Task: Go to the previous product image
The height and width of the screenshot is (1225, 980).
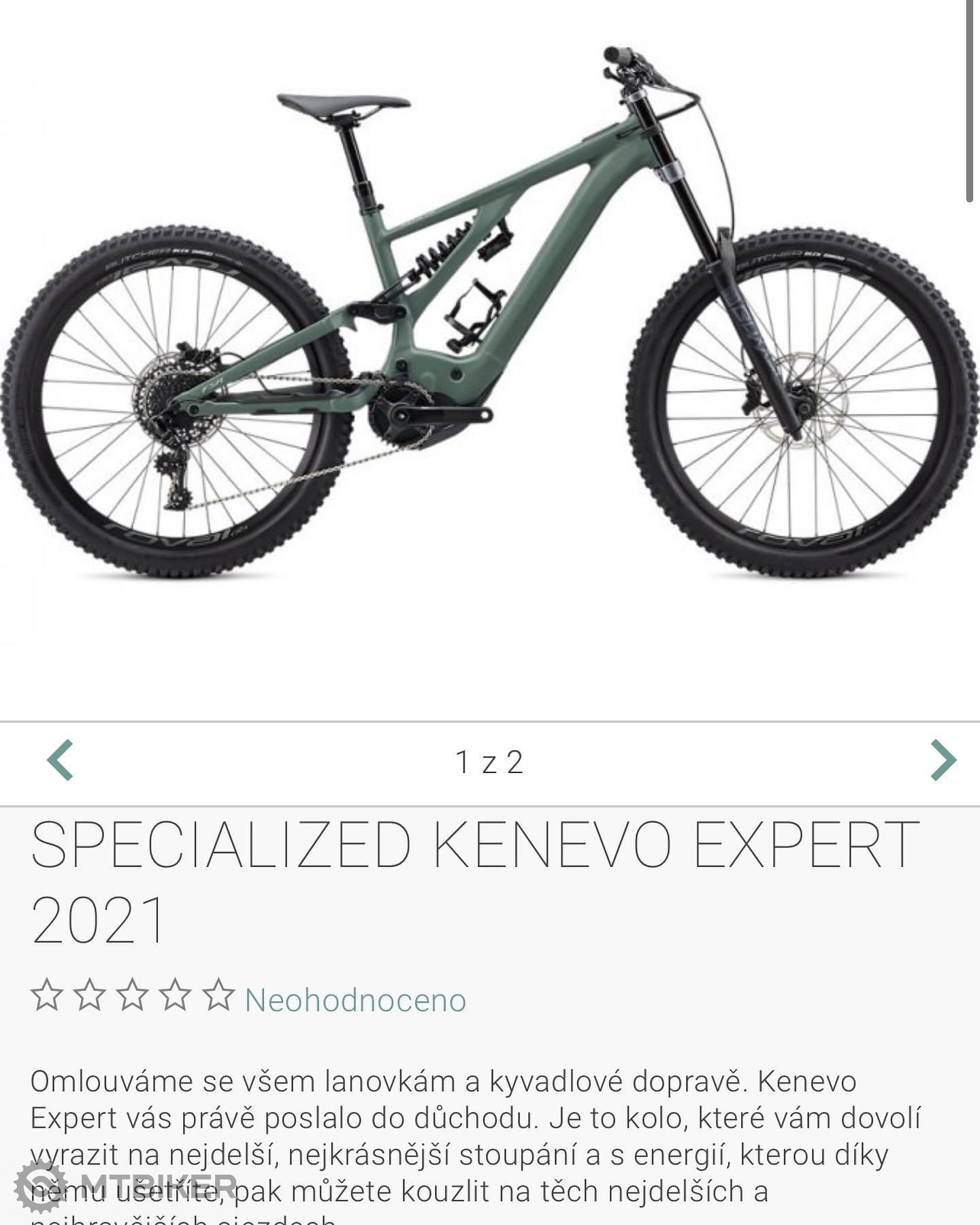Action: (60, 759)
